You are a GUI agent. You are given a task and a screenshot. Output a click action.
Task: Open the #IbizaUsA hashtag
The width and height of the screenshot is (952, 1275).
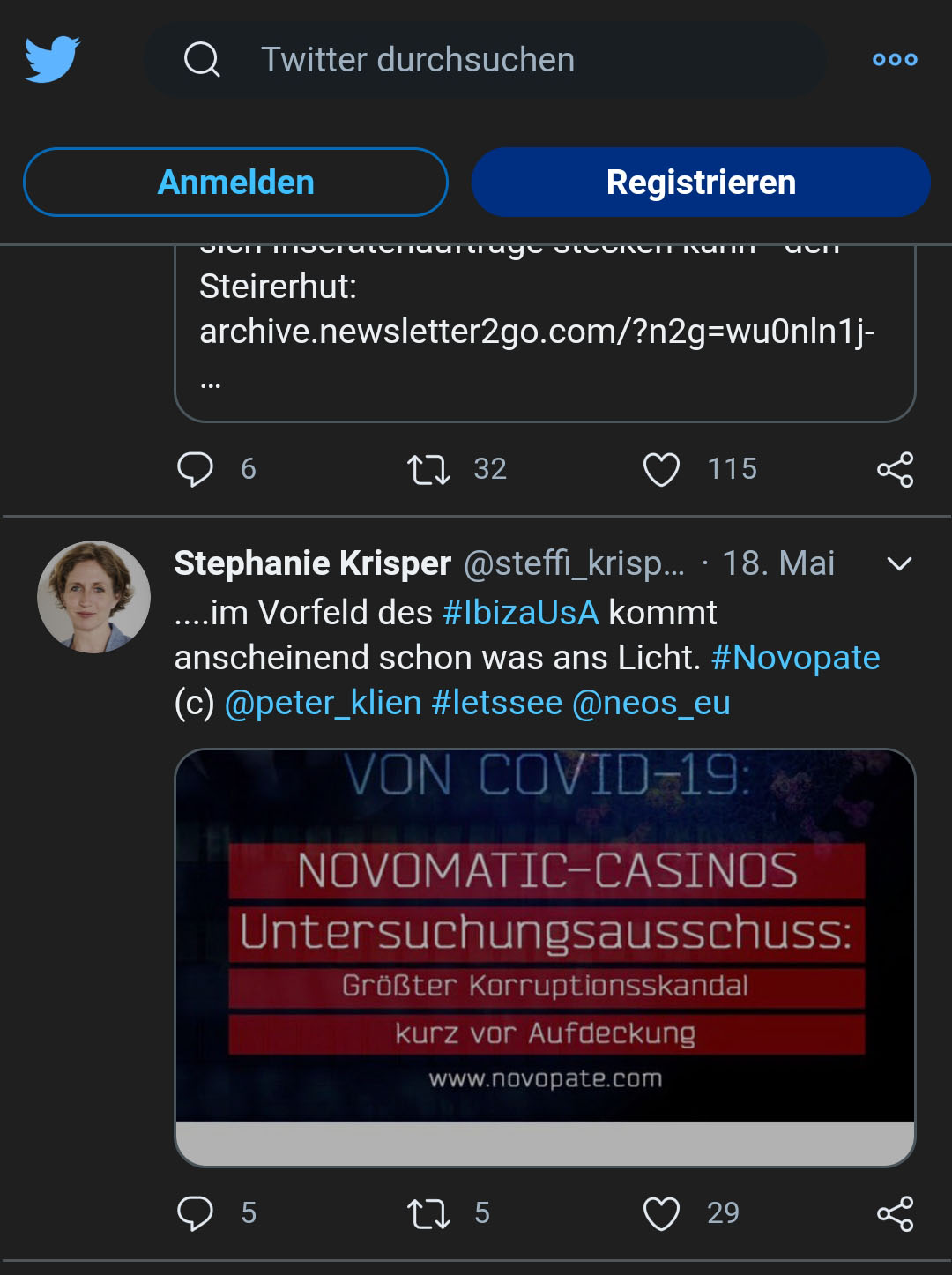coord(520,612)
